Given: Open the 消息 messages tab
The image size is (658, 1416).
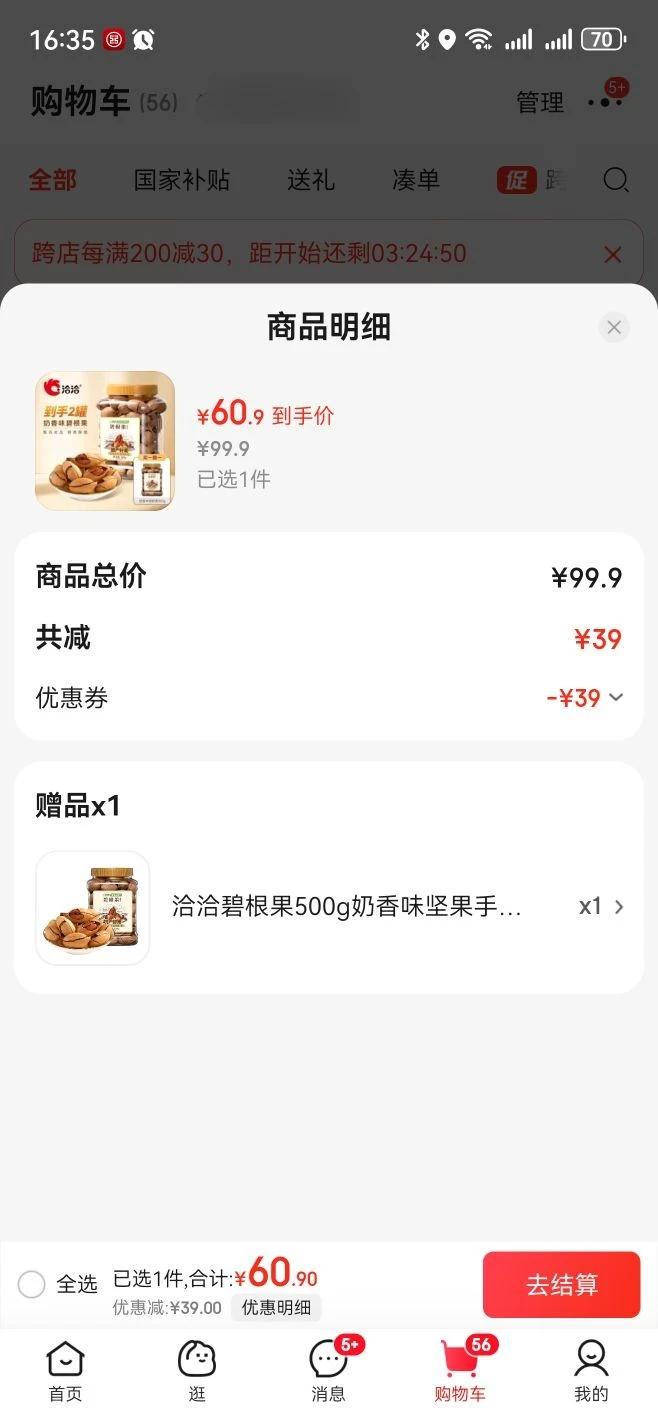Looking at the screenshot, I should [328, 1372].
